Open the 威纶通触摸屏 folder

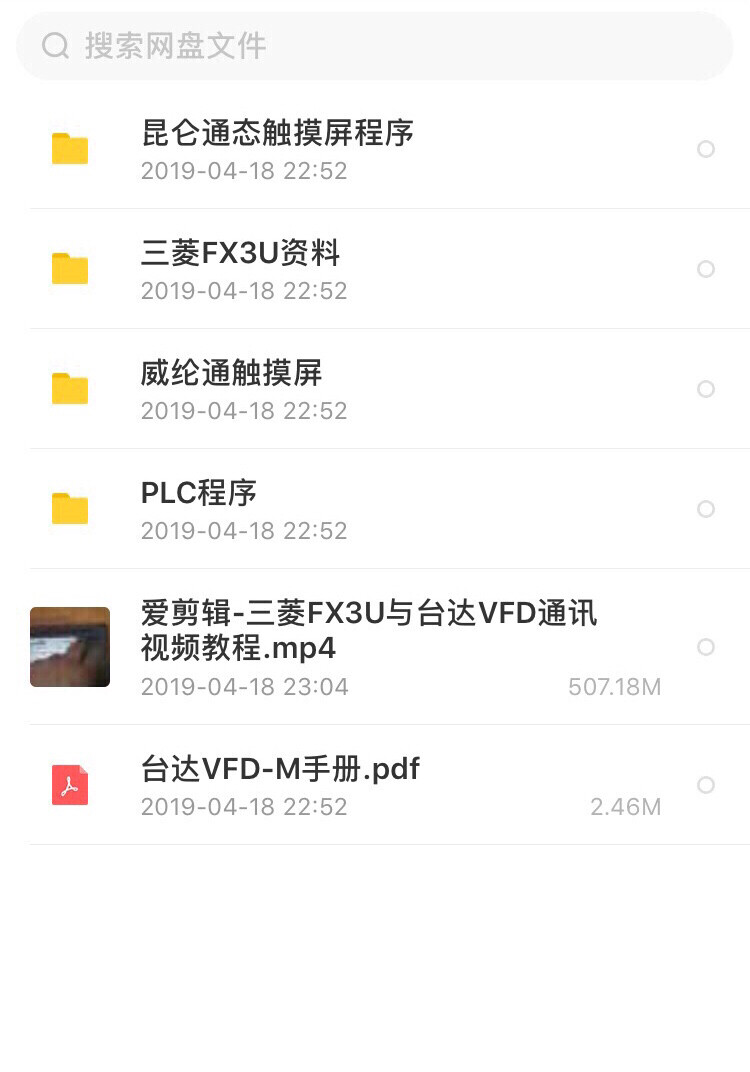231,373
